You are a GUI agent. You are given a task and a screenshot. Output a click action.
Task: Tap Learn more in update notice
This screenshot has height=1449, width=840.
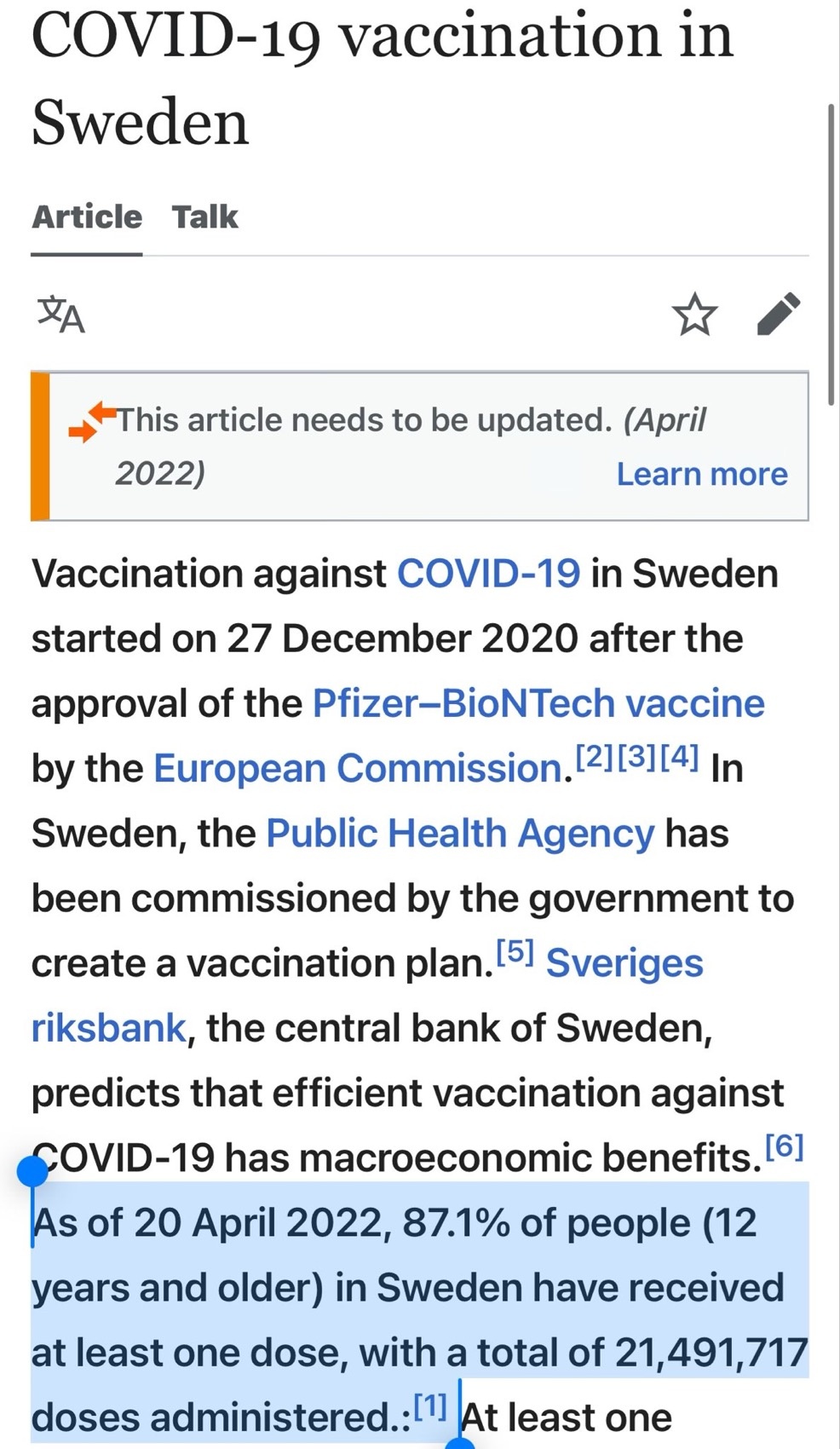[x=702, y=474]
